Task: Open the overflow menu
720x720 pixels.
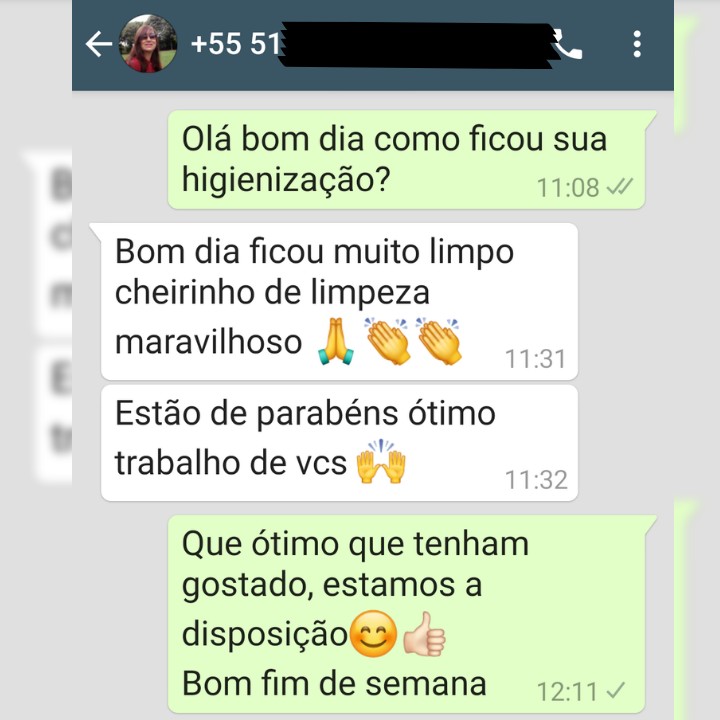Action: (x=637, y=44)
